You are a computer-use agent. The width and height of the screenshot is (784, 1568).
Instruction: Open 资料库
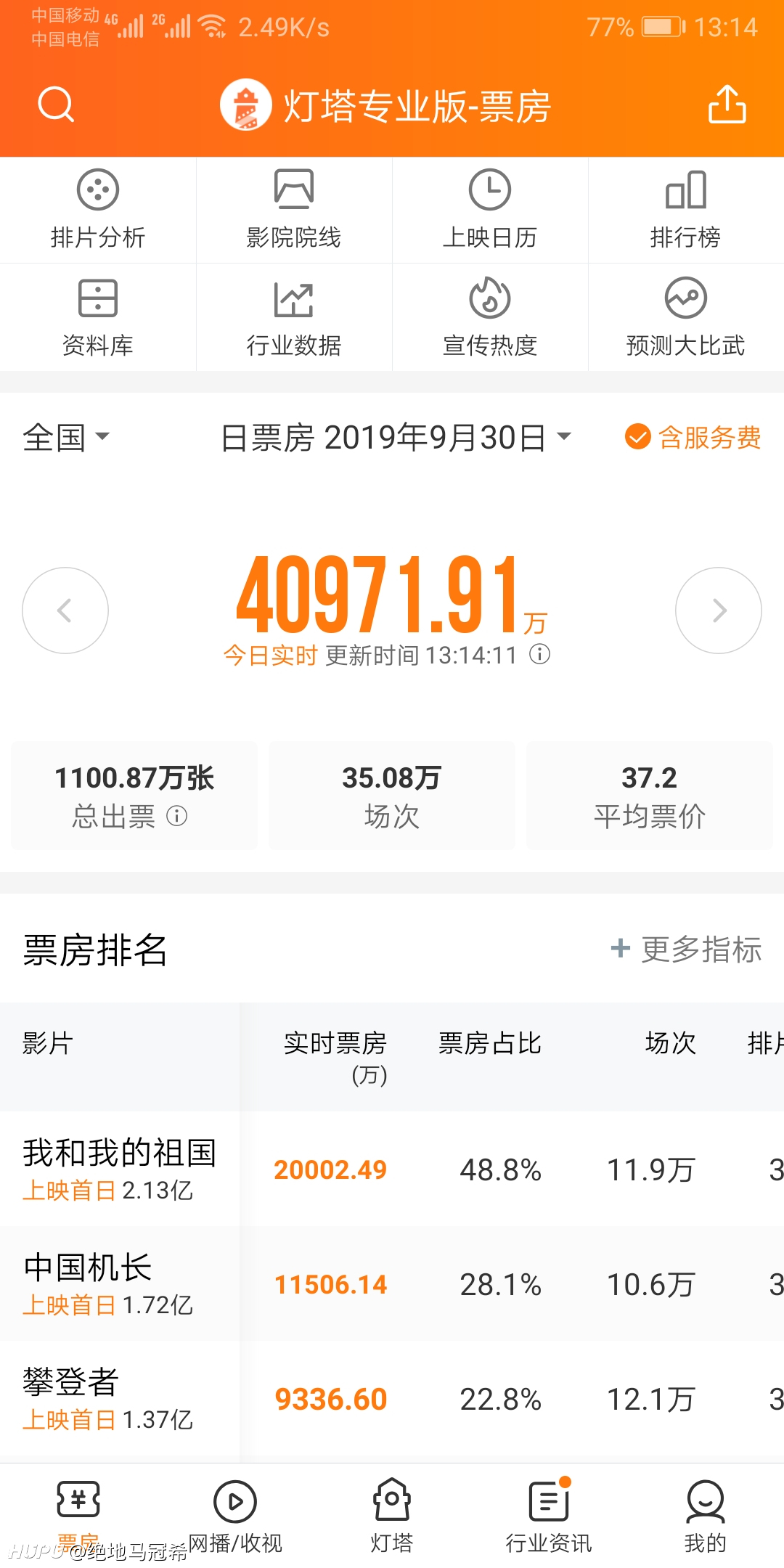tap(98, 317)
